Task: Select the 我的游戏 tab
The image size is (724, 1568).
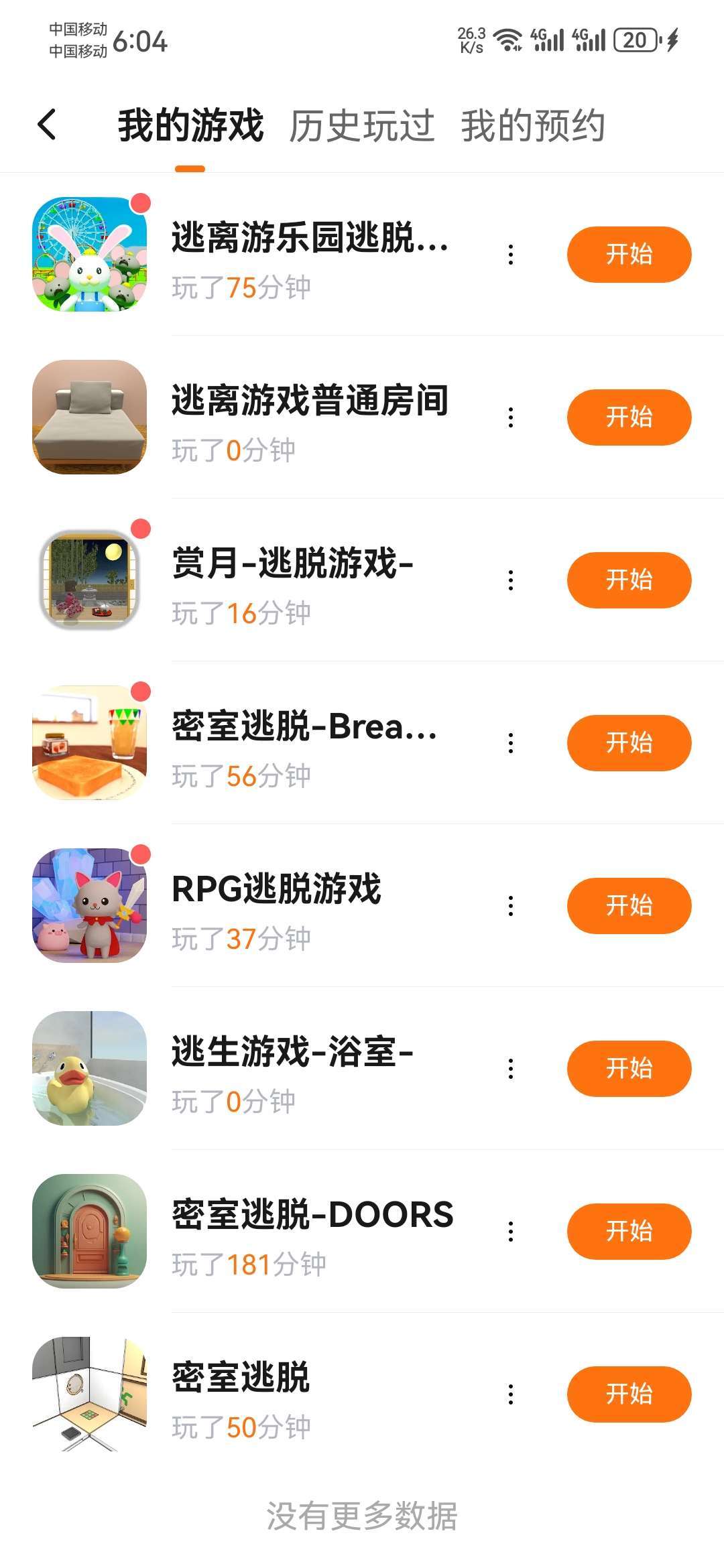Action: [x=190, y=126]
